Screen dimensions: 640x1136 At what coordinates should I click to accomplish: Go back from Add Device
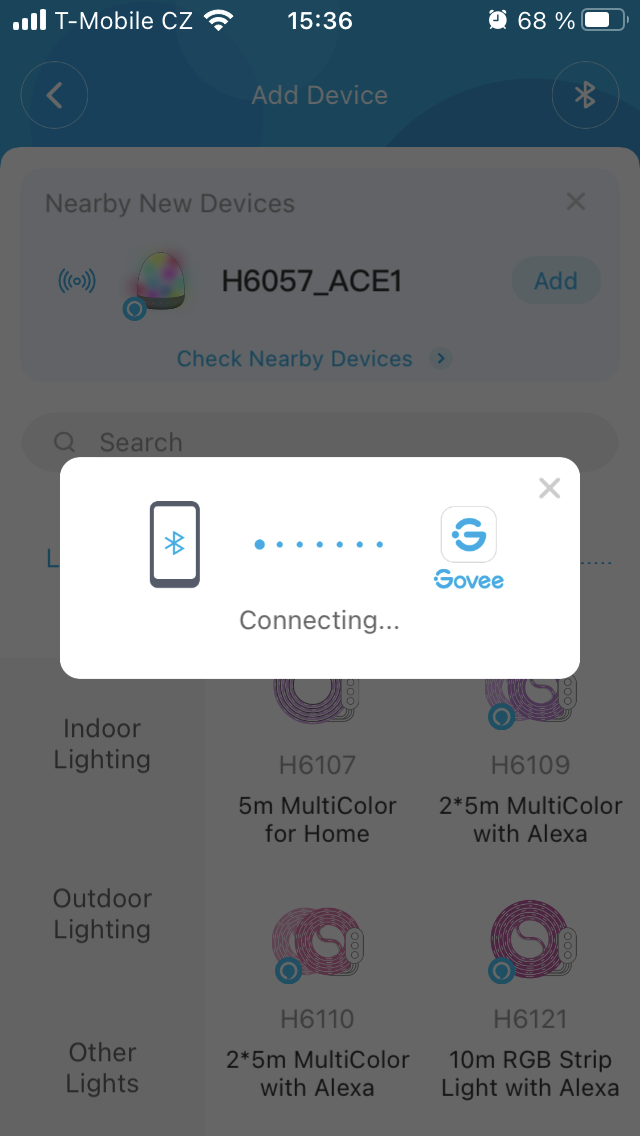[55, 96]
